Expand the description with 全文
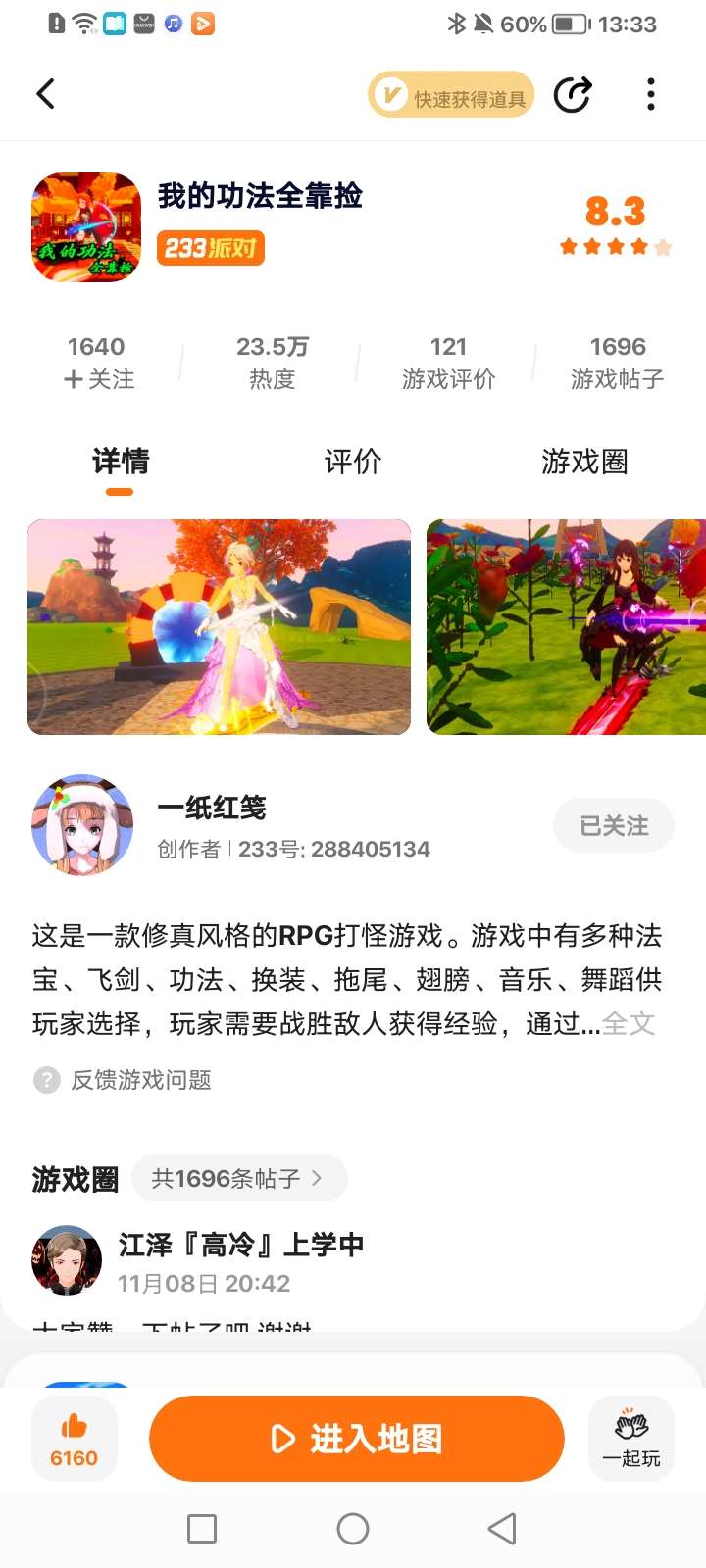 [629, 1024]
